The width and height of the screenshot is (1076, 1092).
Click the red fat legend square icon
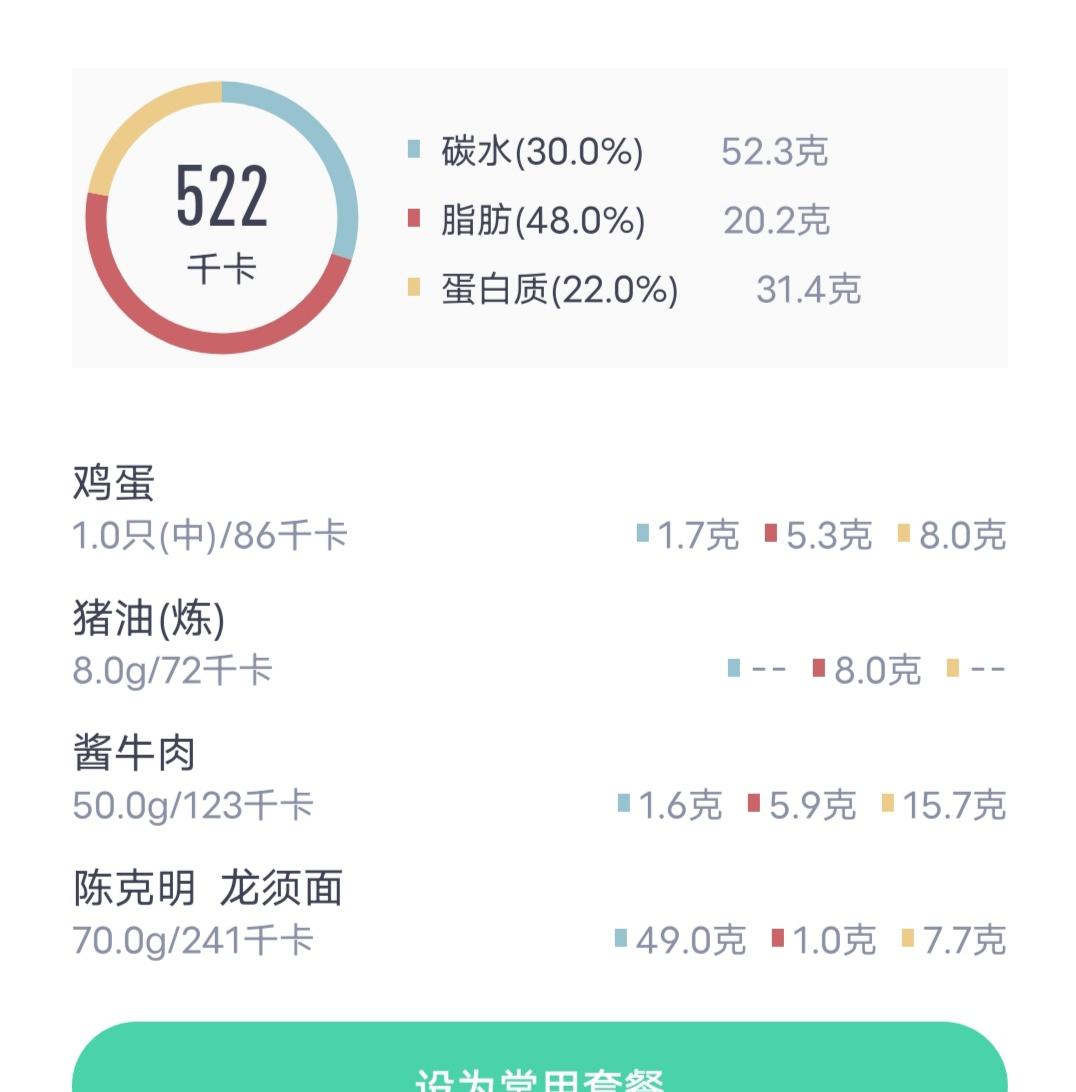[x=416, y=217]
